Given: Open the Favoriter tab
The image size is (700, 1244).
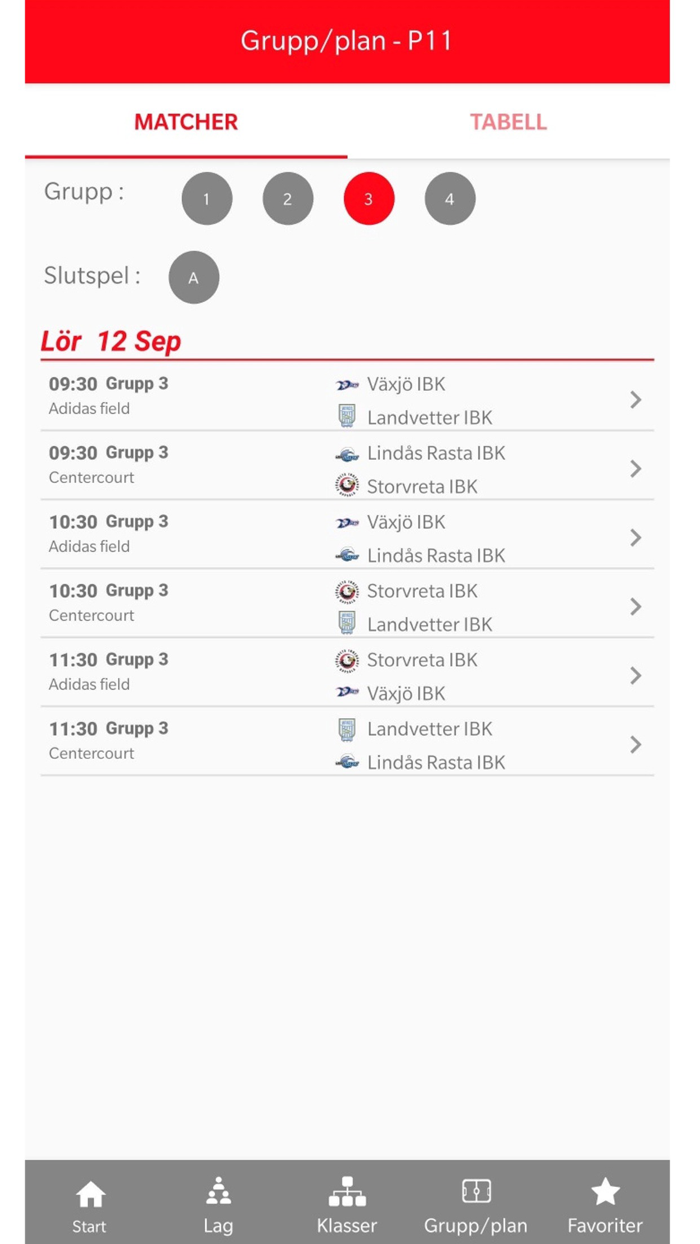Looking at the screenshot, I should coord(605,1205).
